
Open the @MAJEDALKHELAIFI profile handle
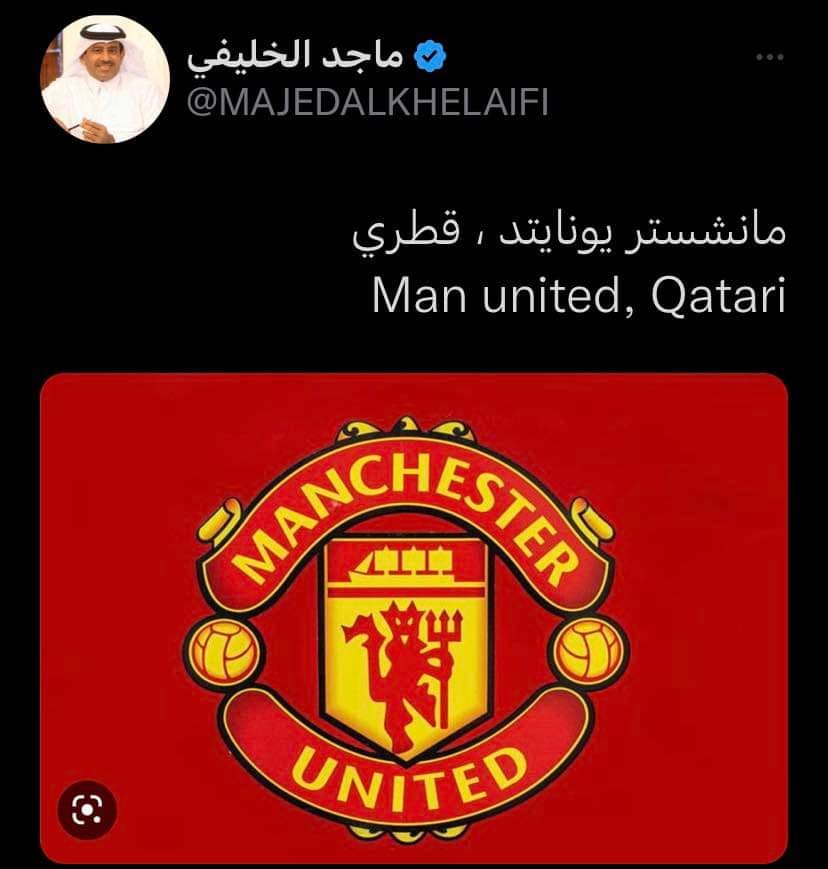(368, 103)
